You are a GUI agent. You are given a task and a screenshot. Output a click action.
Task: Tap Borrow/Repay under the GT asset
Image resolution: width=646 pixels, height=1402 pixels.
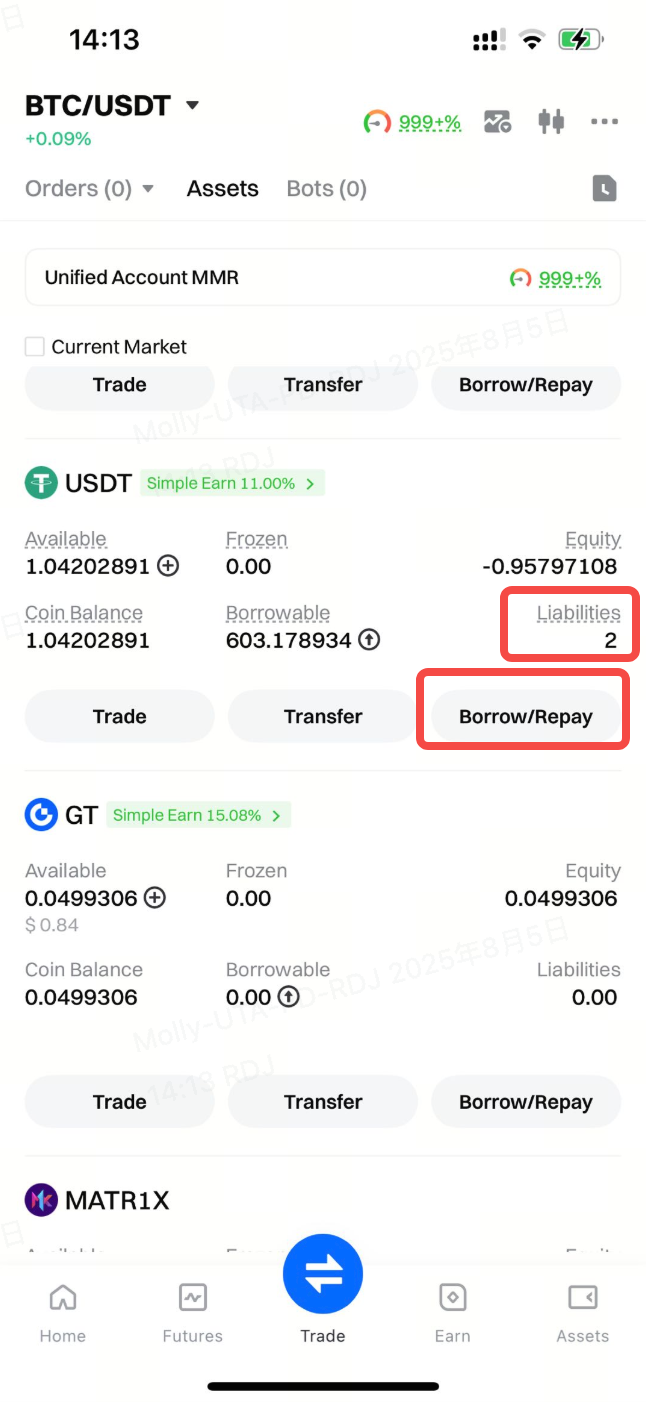coord(525,1102)
